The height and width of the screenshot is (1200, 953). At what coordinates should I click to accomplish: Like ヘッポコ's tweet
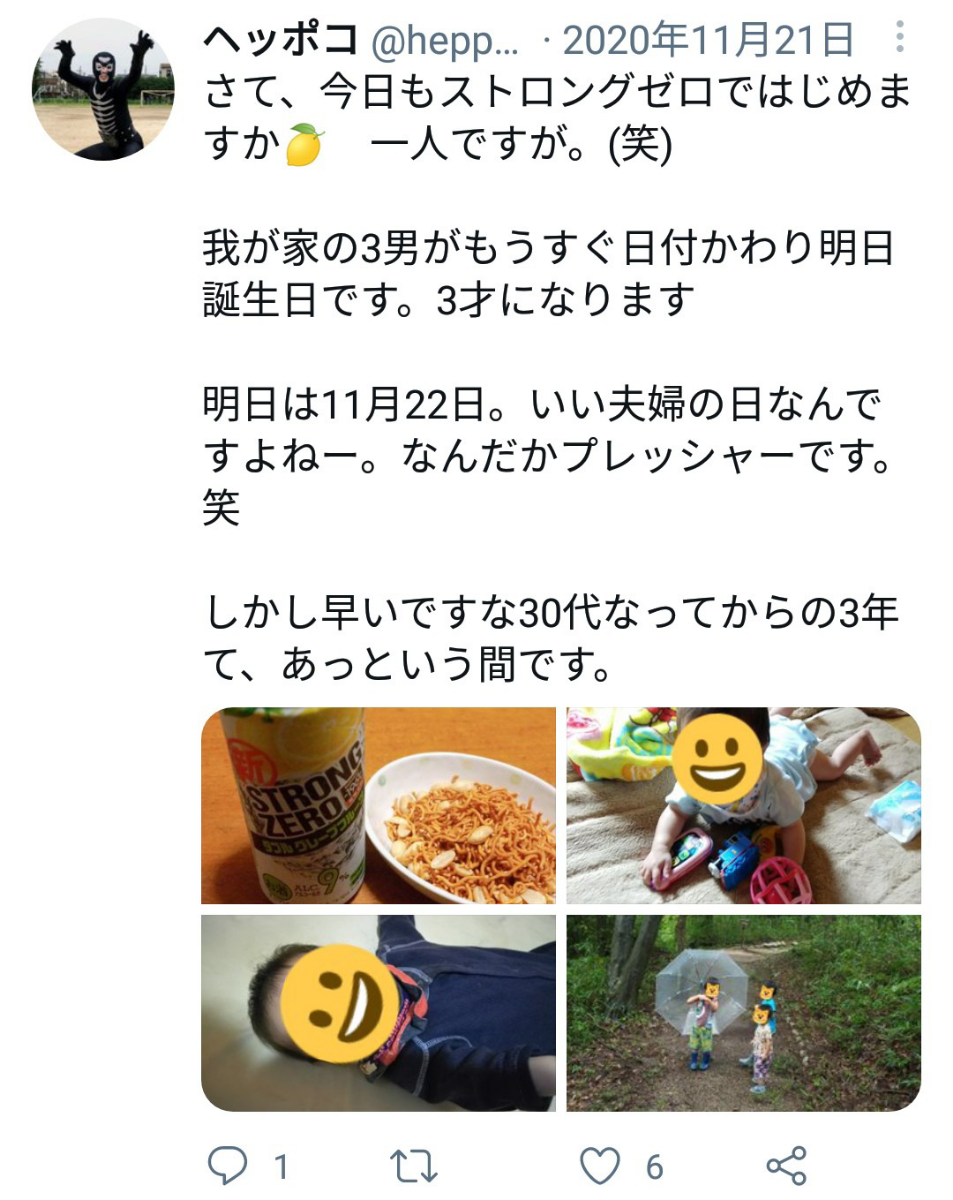coord(600,1165)
